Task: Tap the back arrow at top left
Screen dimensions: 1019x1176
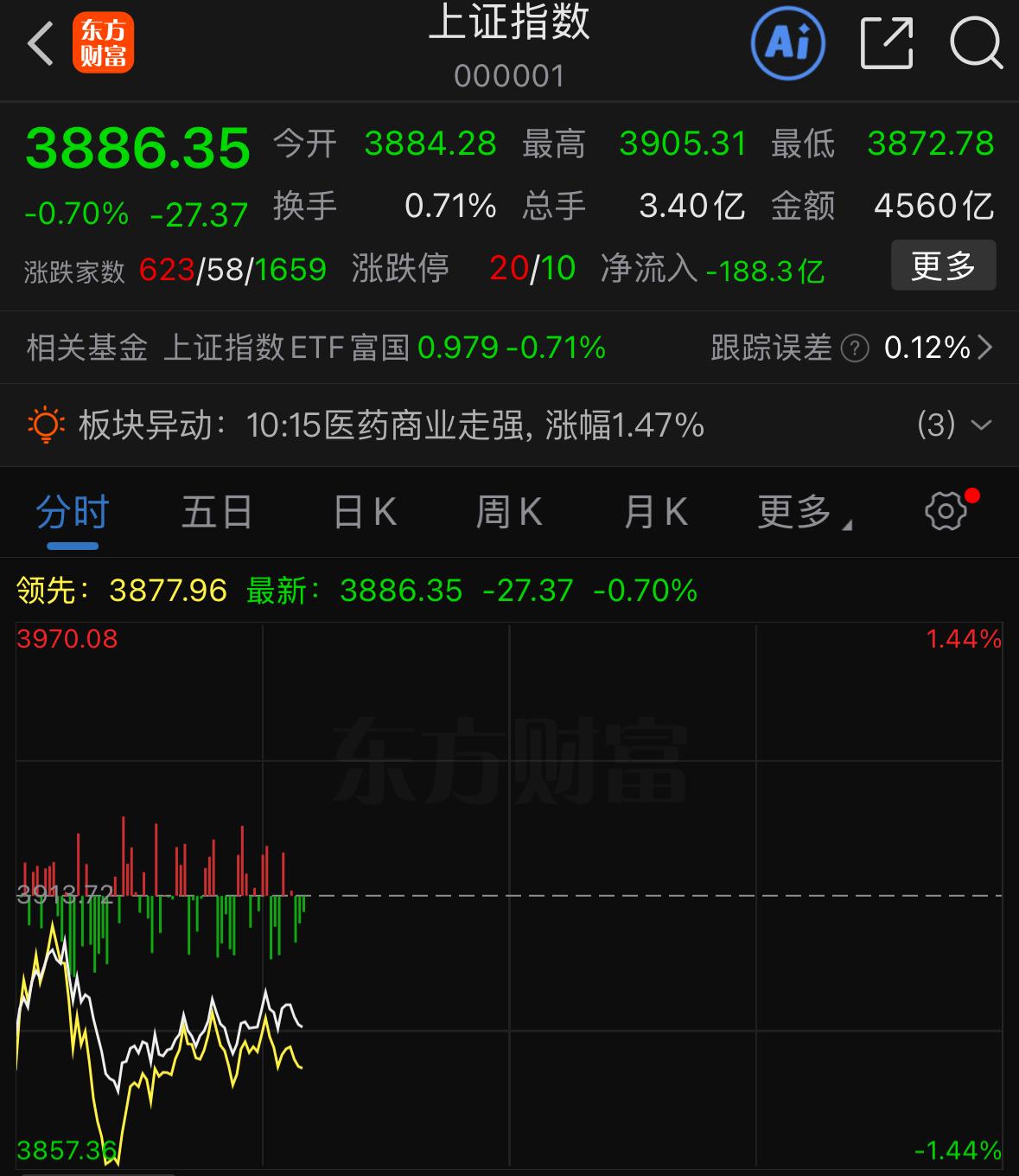Action: click(40, 43)
